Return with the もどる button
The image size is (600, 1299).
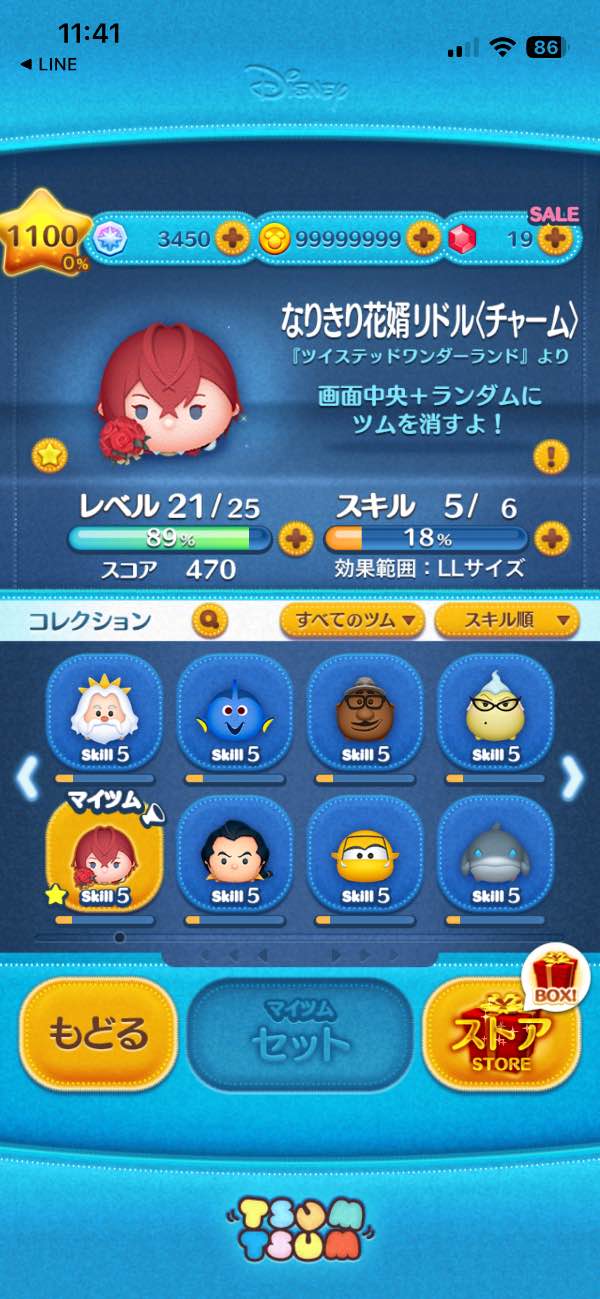(x=98, y=1033)
